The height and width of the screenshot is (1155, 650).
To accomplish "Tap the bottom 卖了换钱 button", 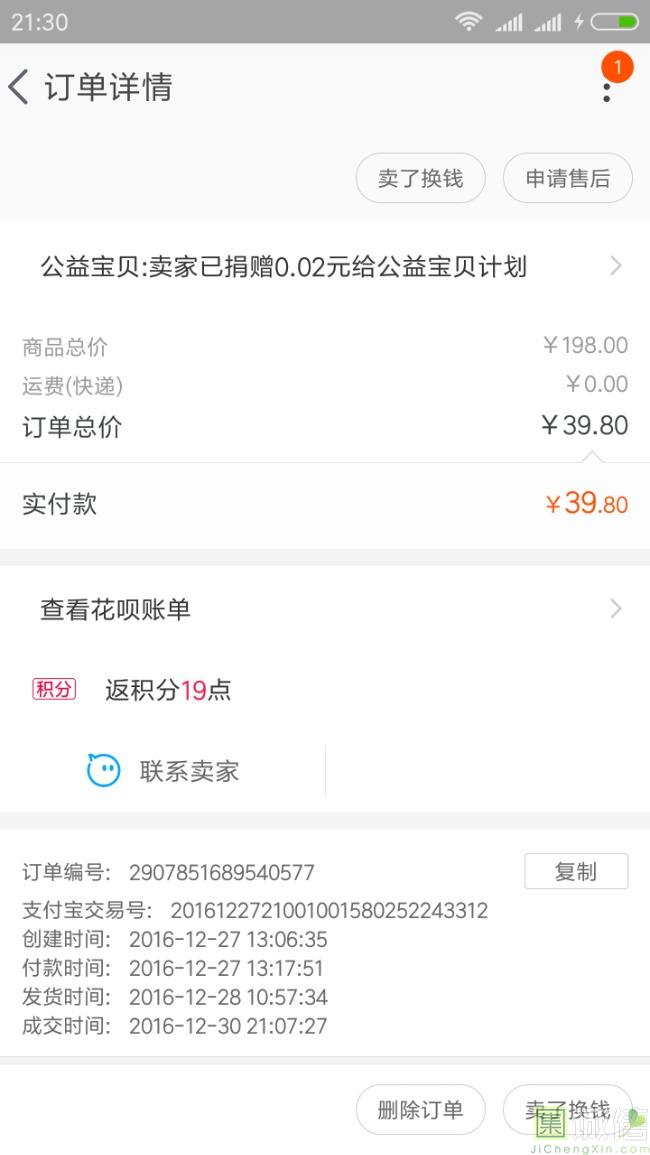I will click(567, 1109).
